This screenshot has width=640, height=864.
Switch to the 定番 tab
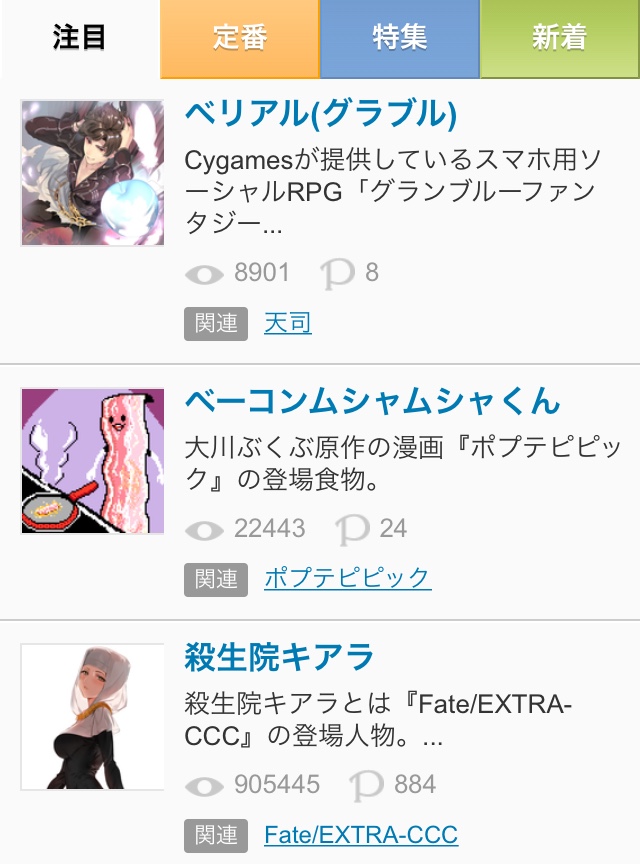point(240,38)
